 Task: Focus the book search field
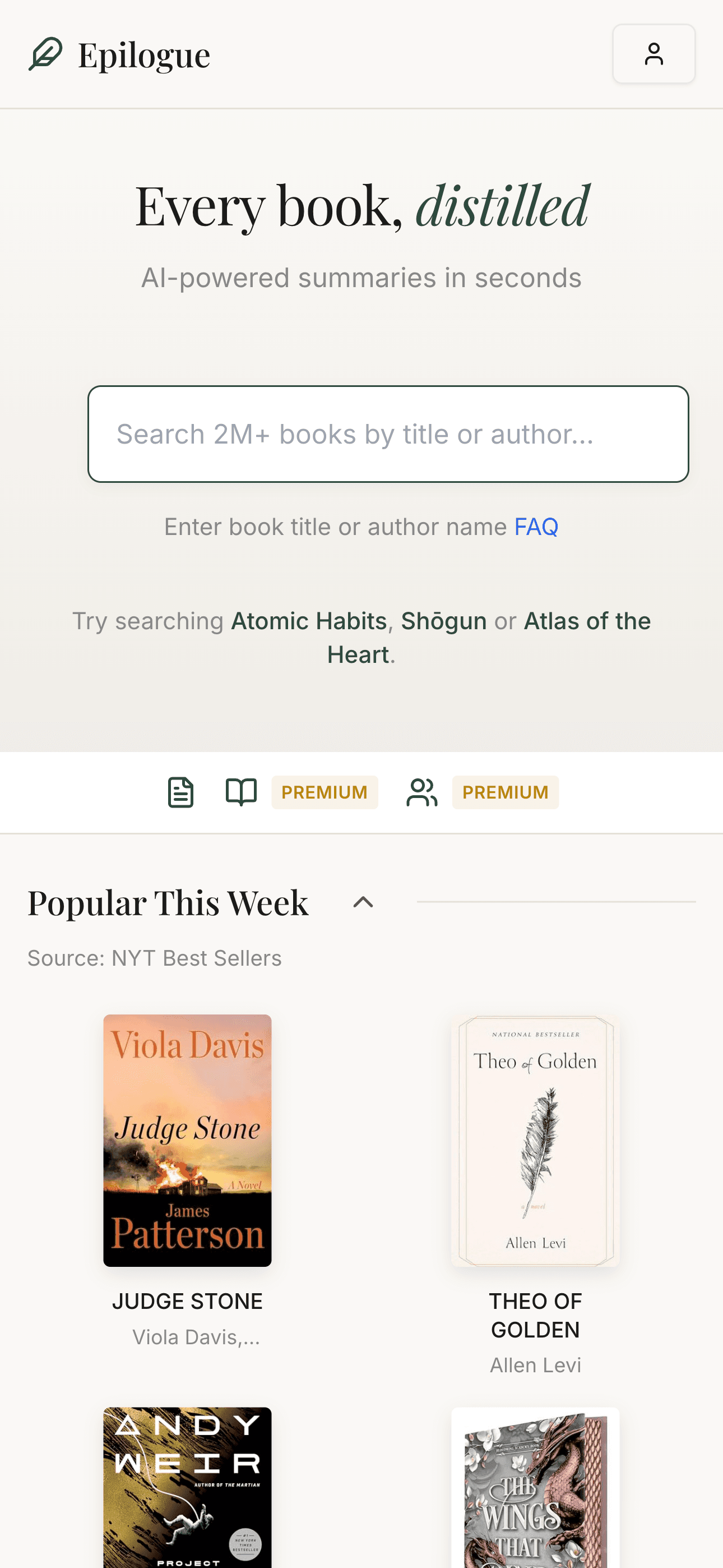[388, 434]
